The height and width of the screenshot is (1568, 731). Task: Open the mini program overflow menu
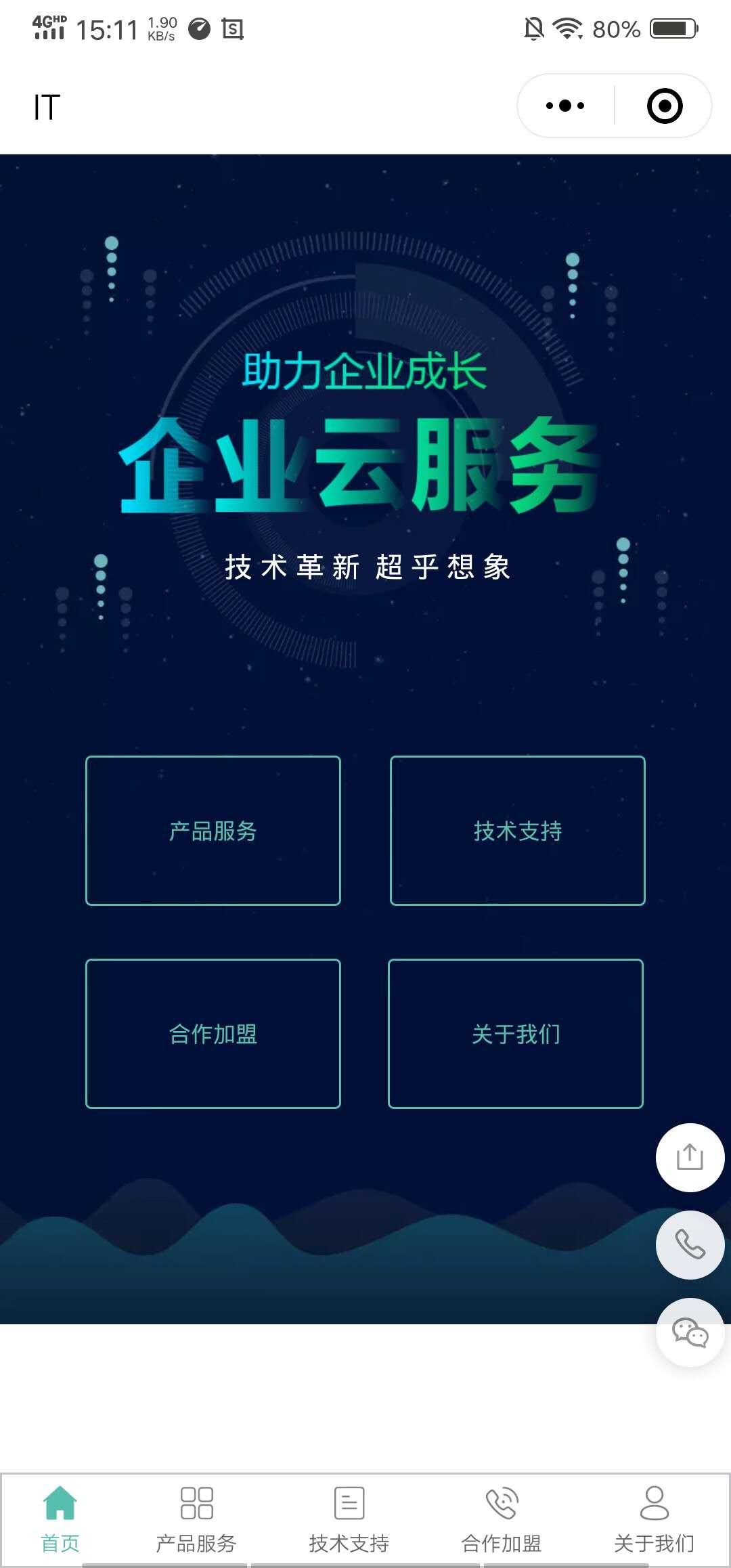pyautogui.click(x=566, y=106)
